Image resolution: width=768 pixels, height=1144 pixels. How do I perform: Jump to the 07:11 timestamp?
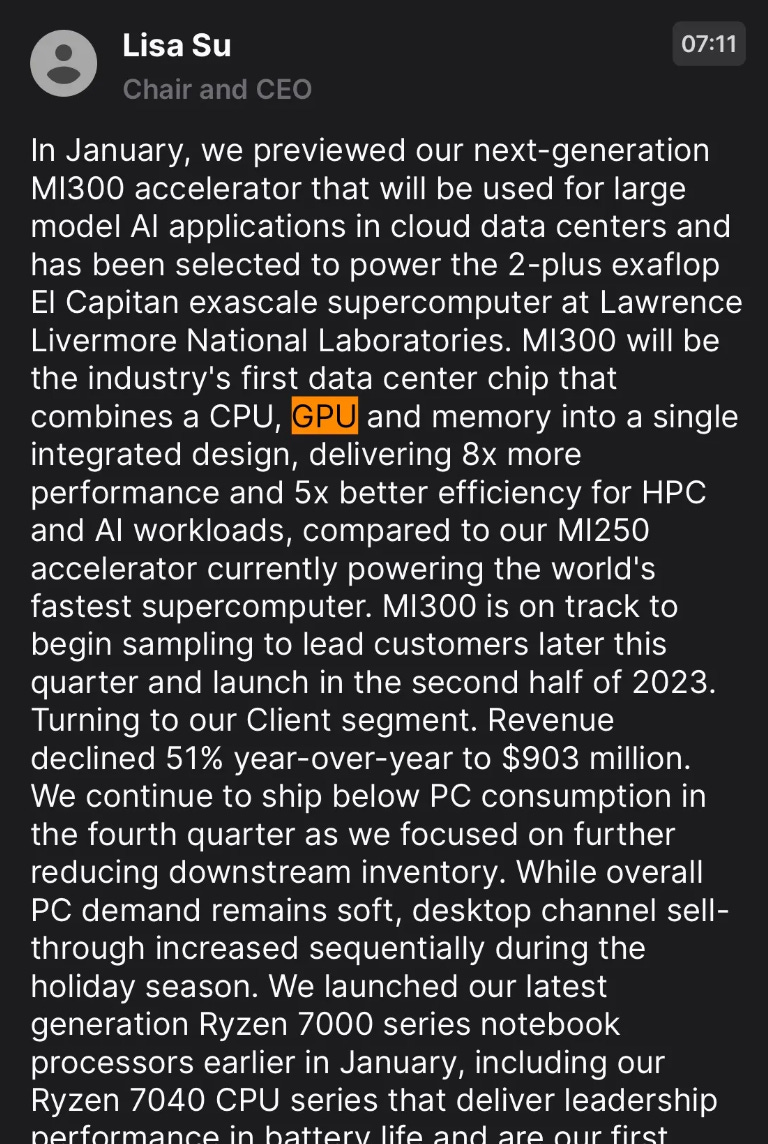[x=708, y=44]
